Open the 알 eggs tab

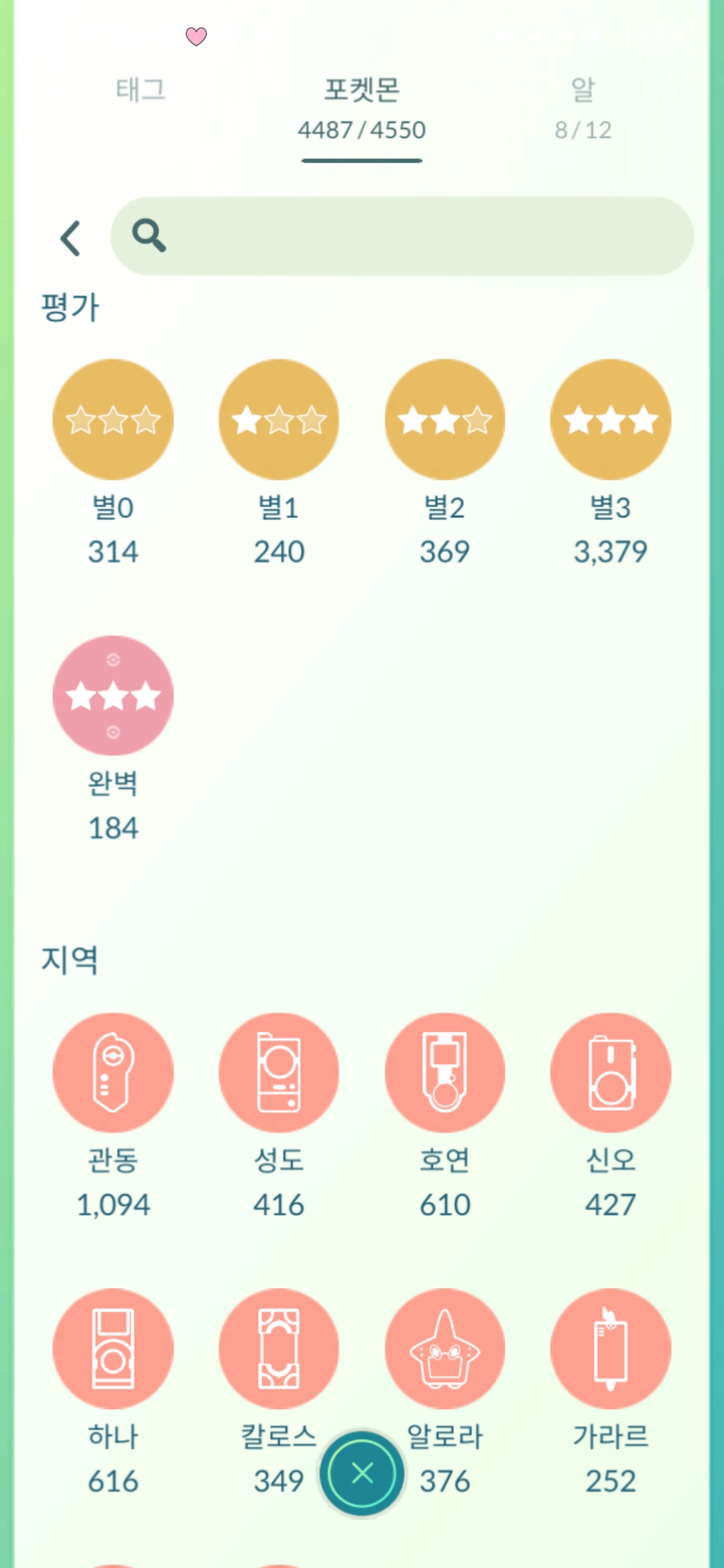click(x=583, y=107)
